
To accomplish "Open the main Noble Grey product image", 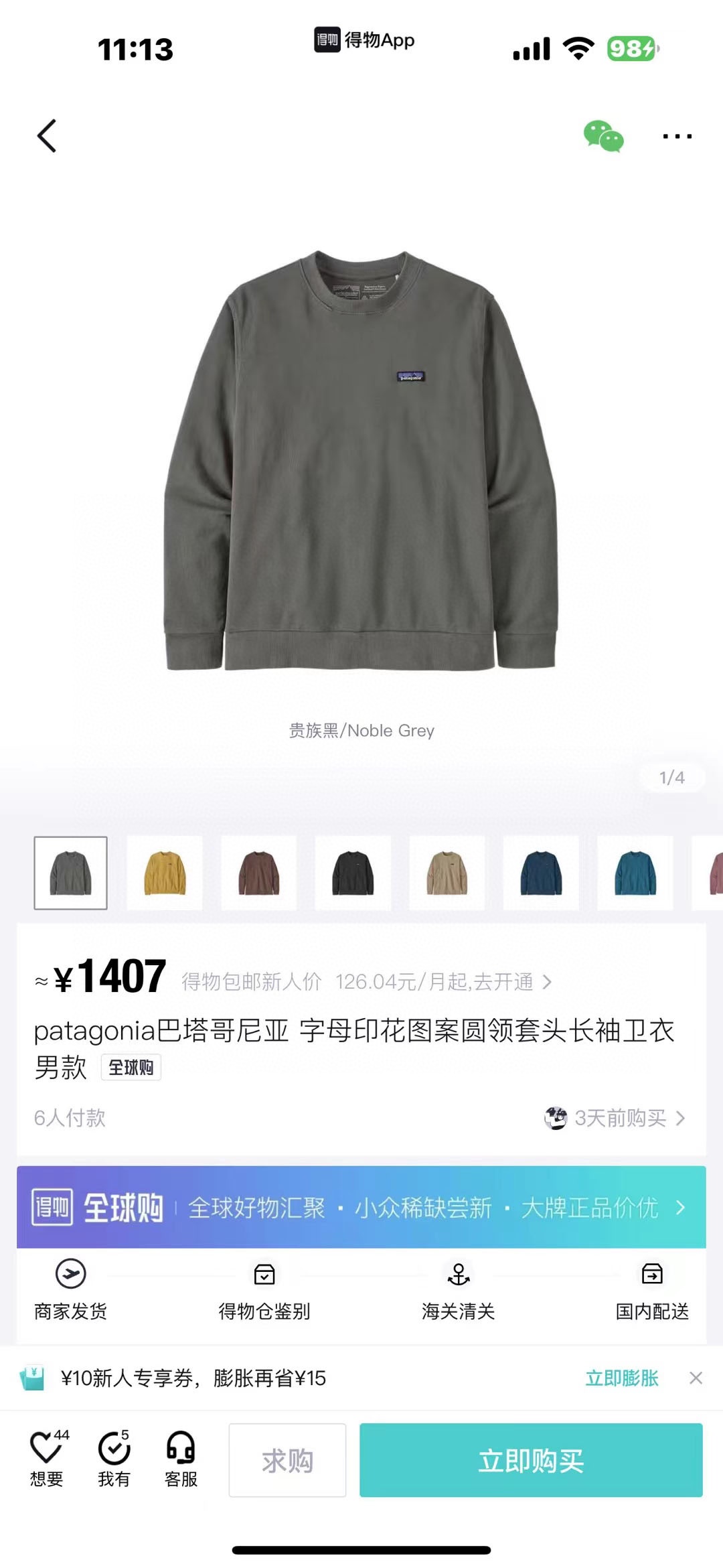I will click(x=361, y=462).
